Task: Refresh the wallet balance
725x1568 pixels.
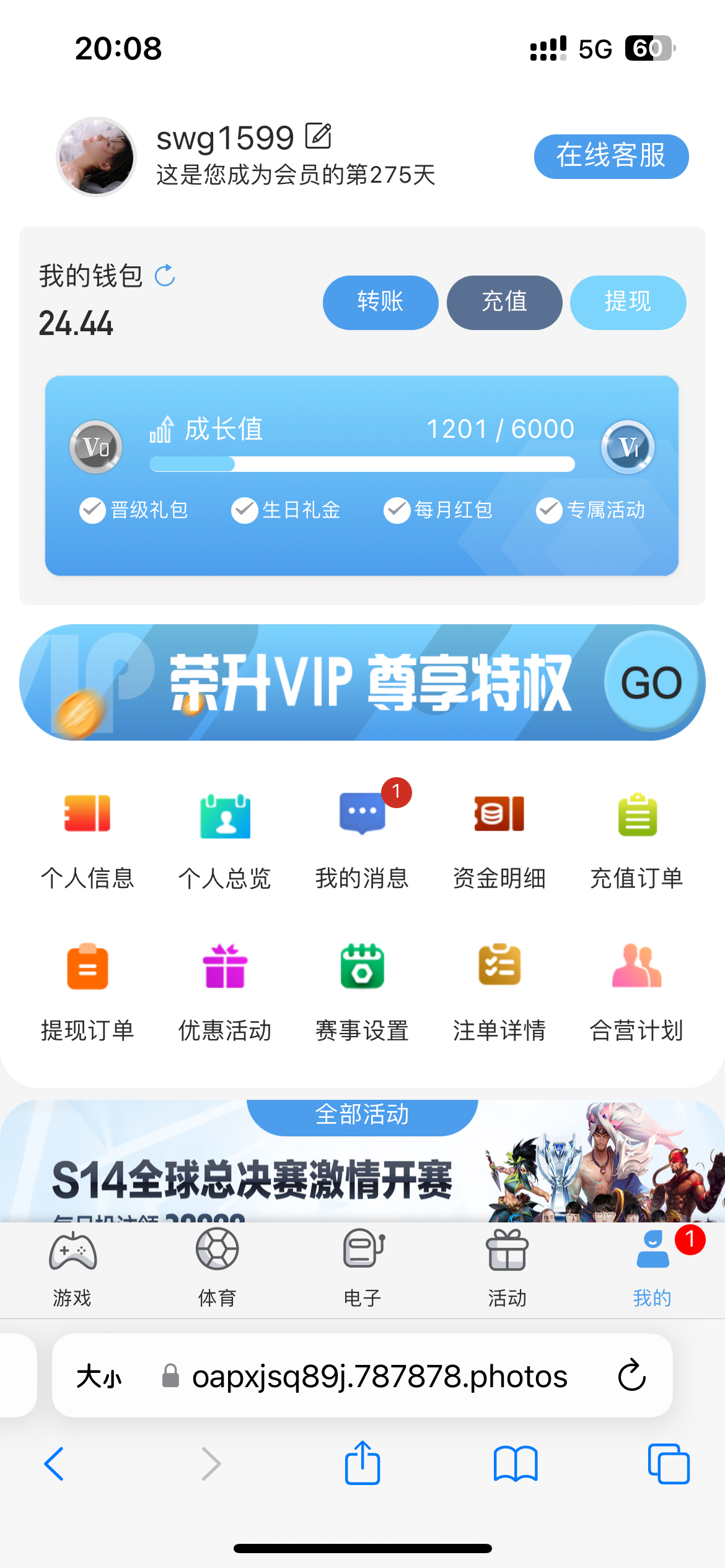Action: tap(165, 276)
